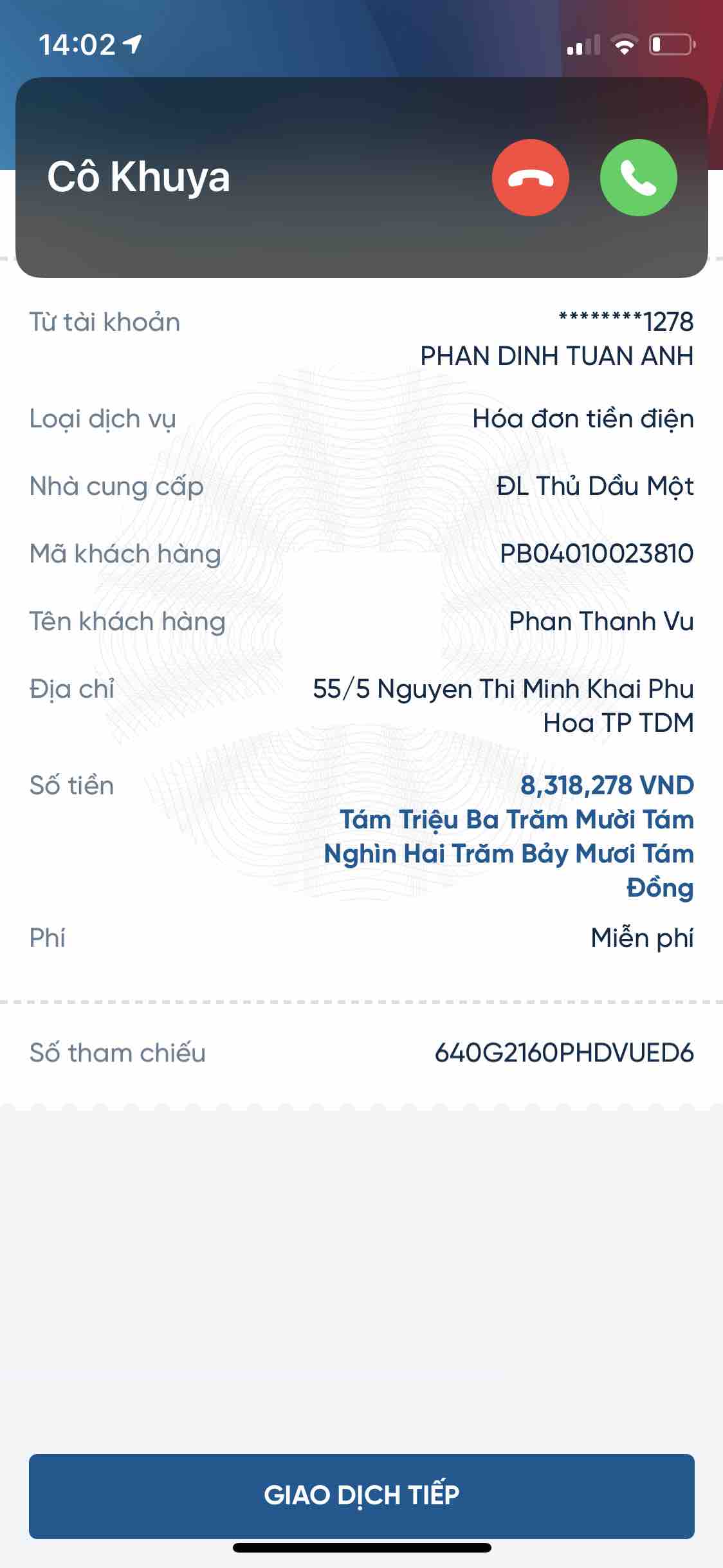The height and width of the screenshot is (1568, 723).
Task: Accept the incoming call from Cô Khuya
Action: click(638, 178)
